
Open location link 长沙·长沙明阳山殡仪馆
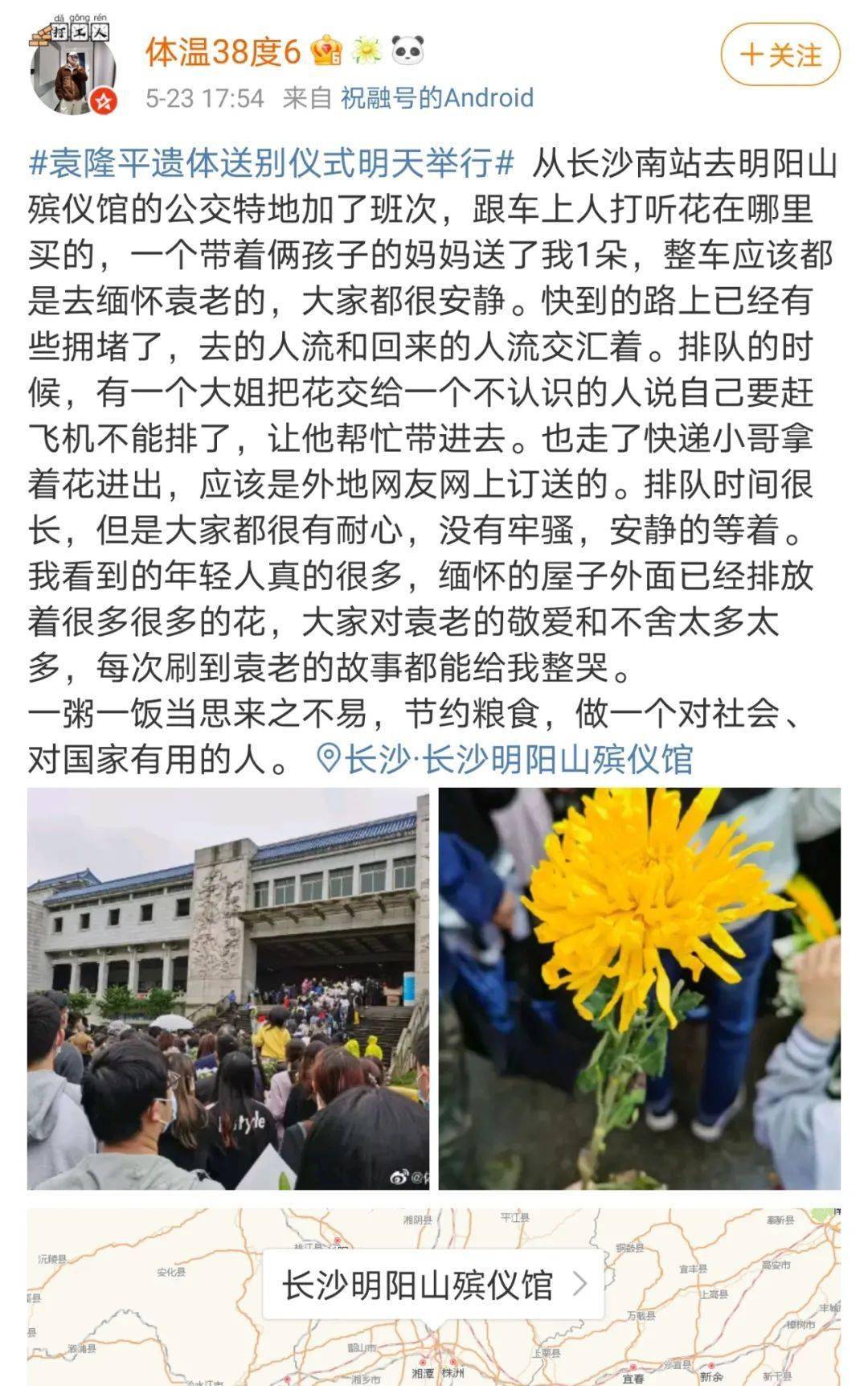click(x=505, y=759)
